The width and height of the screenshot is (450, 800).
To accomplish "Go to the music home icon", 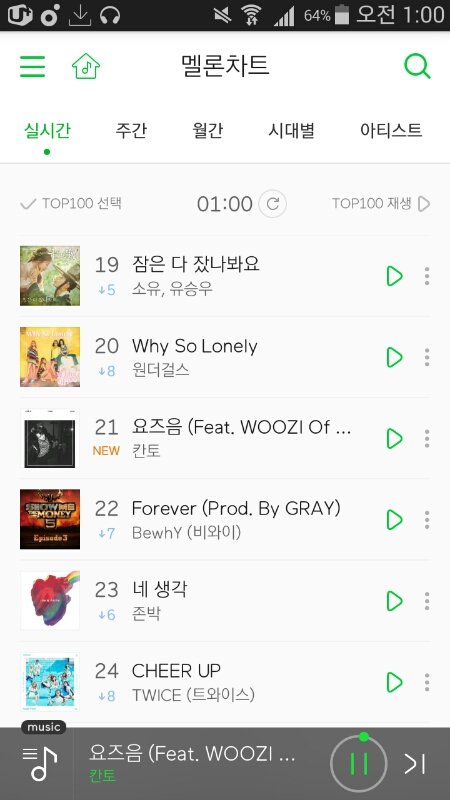I will pos(86,66).
